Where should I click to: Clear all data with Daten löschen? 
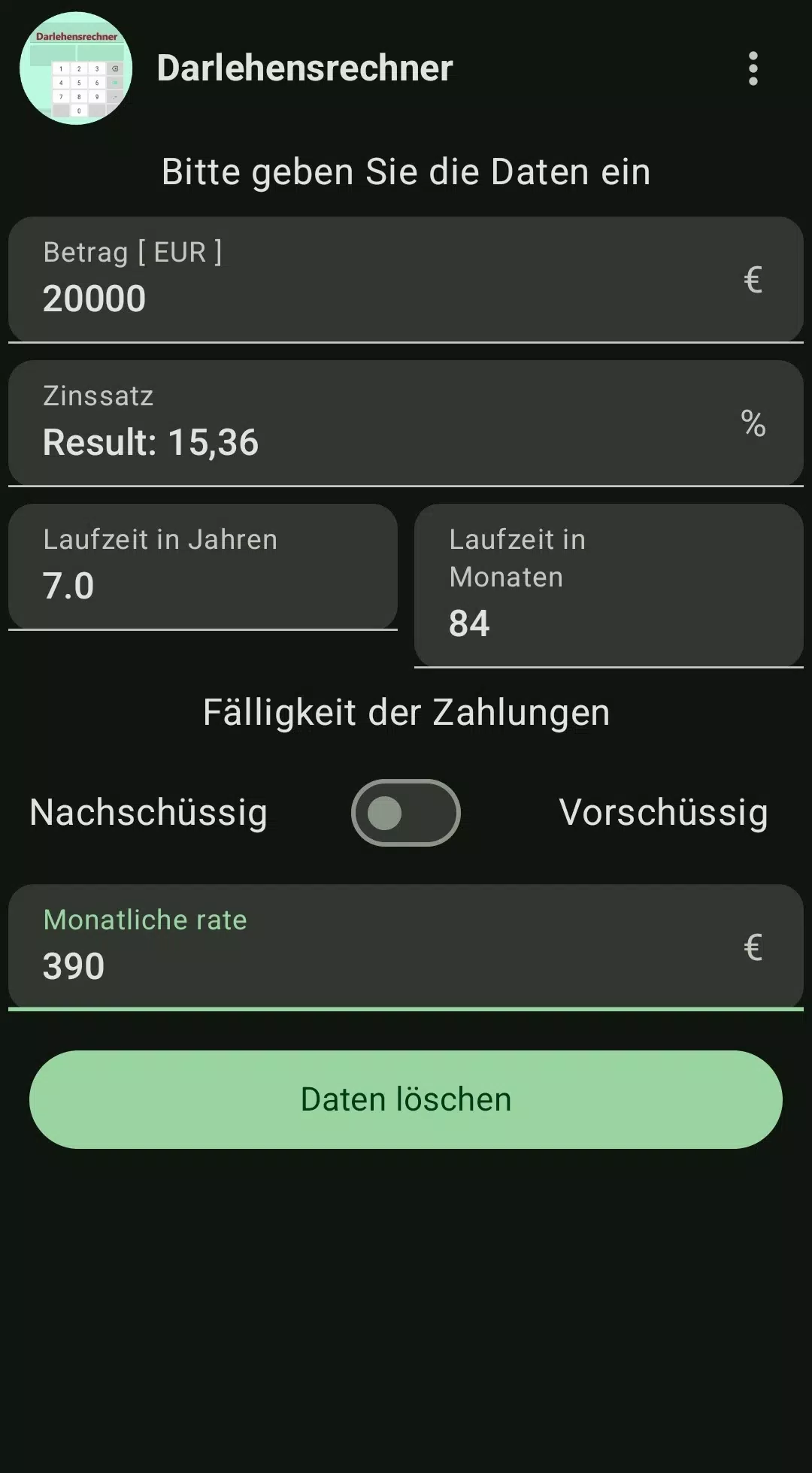406,1099
